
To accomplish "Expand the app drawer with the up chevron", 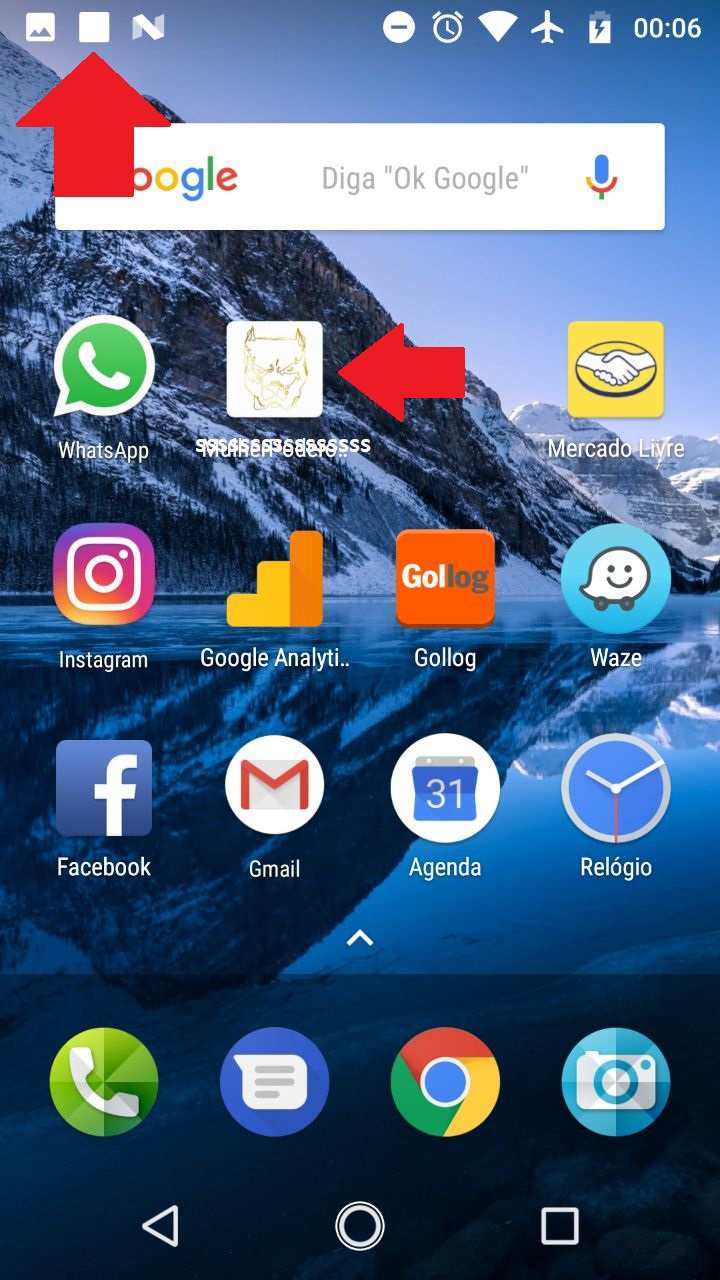I will [360, 937].
